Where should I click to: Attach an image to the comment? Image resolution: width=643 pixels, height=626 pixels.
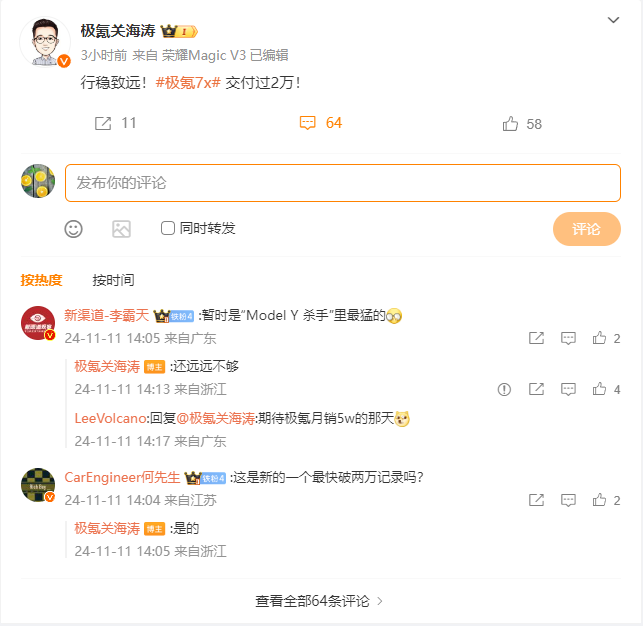[x=121, y=228]
